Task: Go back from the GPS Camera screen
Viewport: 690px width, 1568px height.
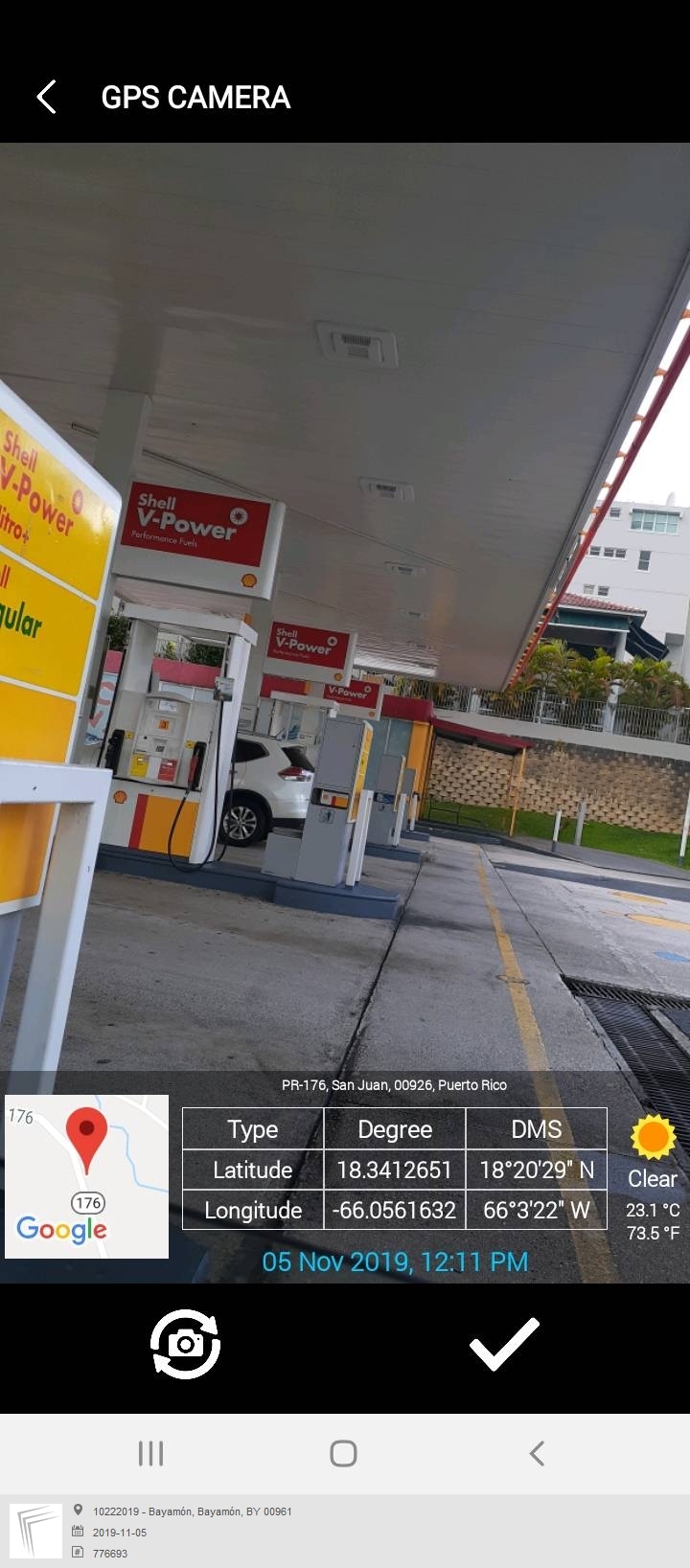Action: coord(46,97)
